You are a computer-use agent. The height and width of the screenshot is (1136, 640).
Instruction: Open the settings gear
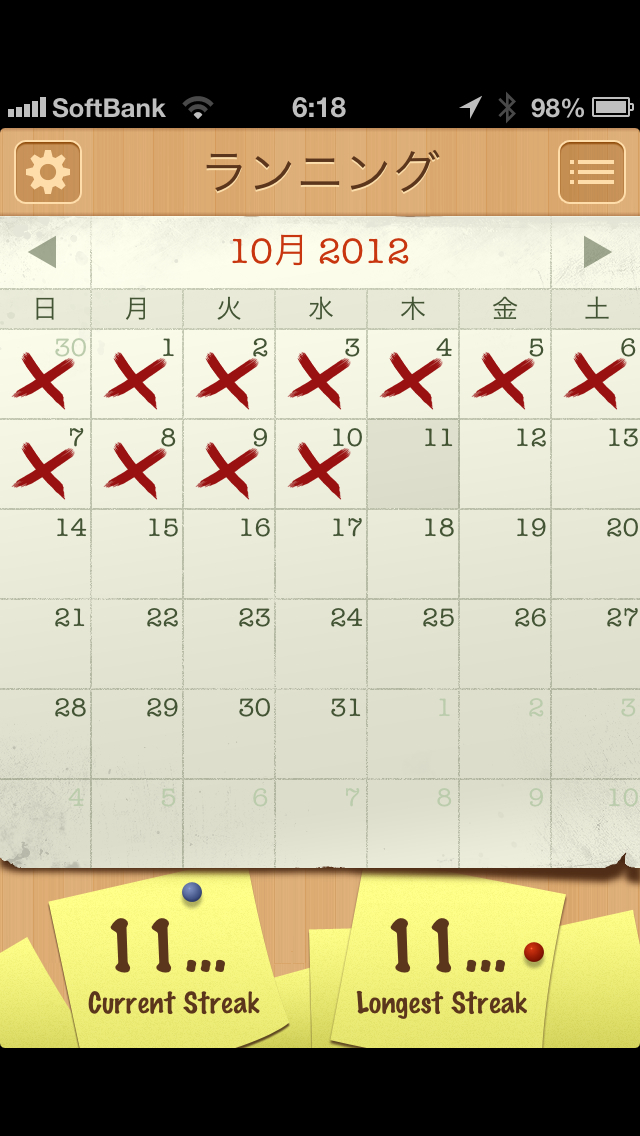coord(48,172)
